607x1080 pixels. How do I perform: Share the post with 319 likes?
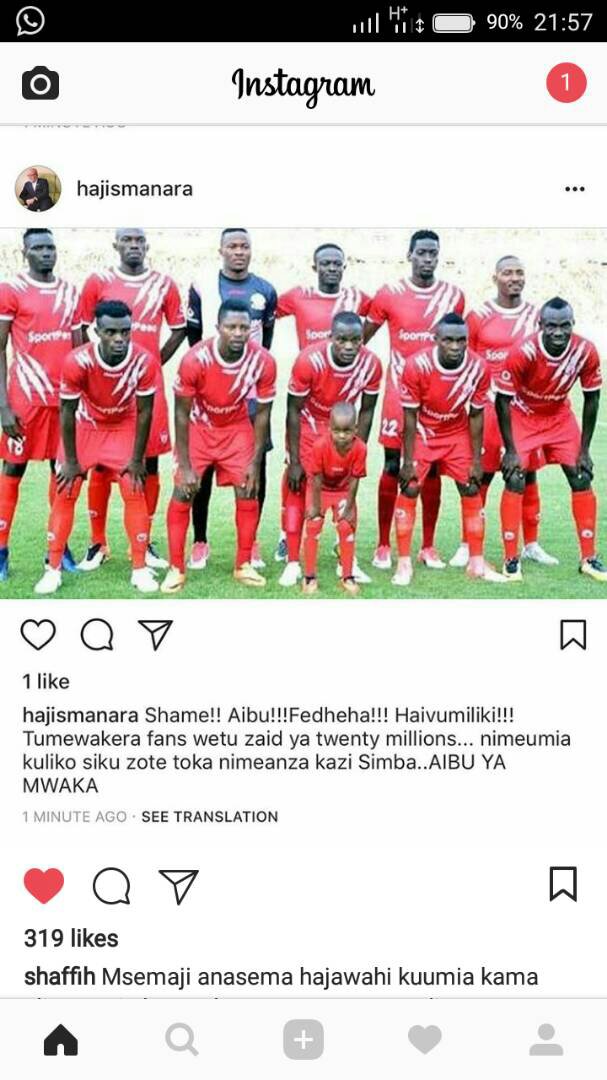pos(178,886)
